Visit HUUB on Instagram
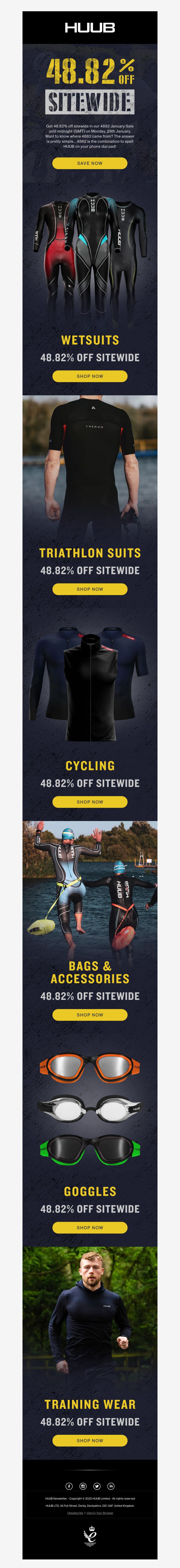The height and width of the screenshot is (1568, 180). point(83,1486)
